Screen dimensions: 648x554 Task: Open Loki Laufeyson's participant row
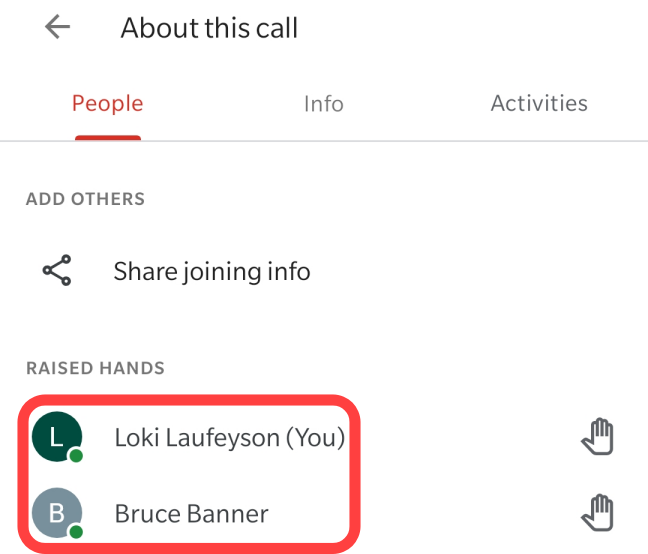(x=229, y=437)
